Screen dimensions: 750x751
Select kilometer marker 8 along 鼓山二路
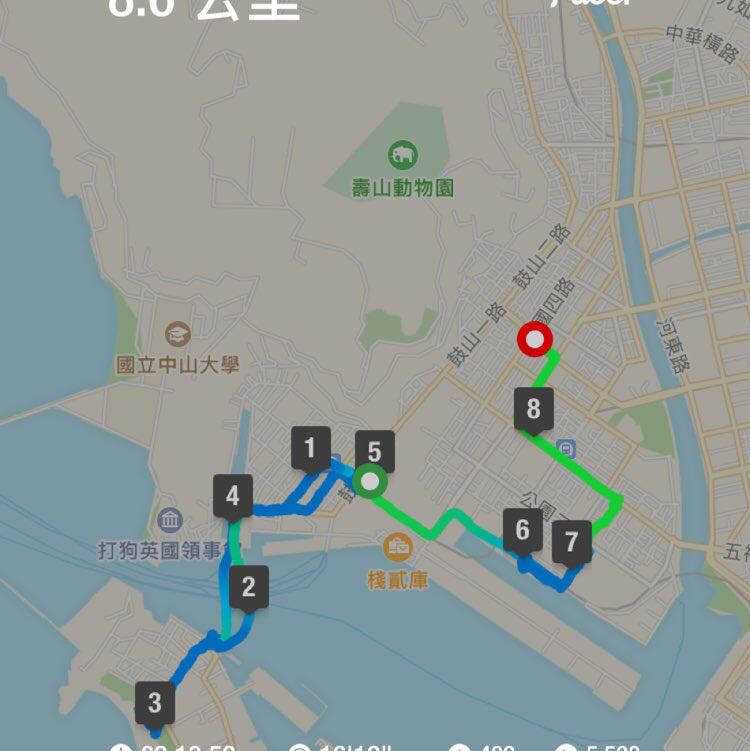[x=536, y=407]
